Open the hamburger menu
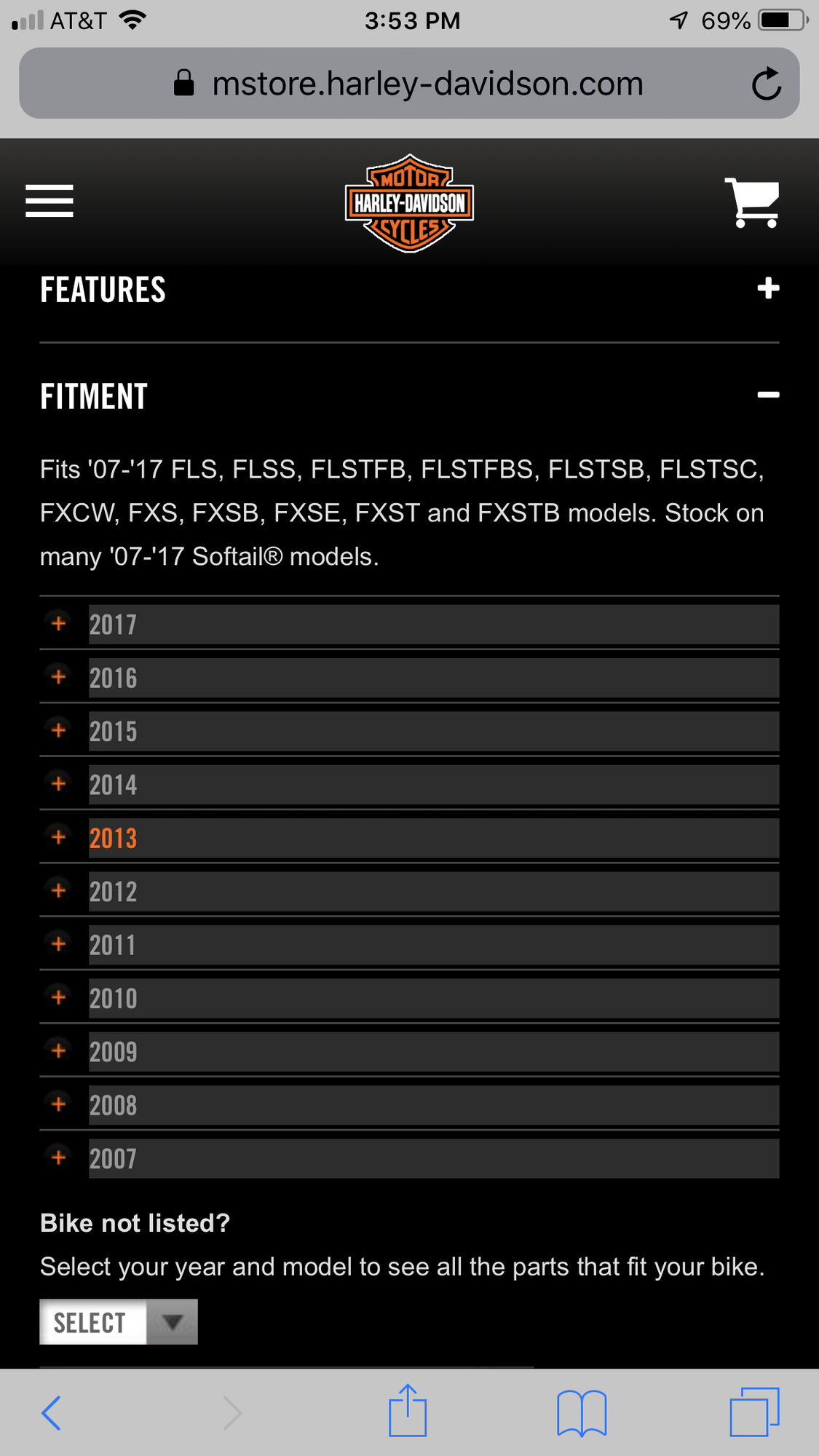 click(x=50, y=201)
